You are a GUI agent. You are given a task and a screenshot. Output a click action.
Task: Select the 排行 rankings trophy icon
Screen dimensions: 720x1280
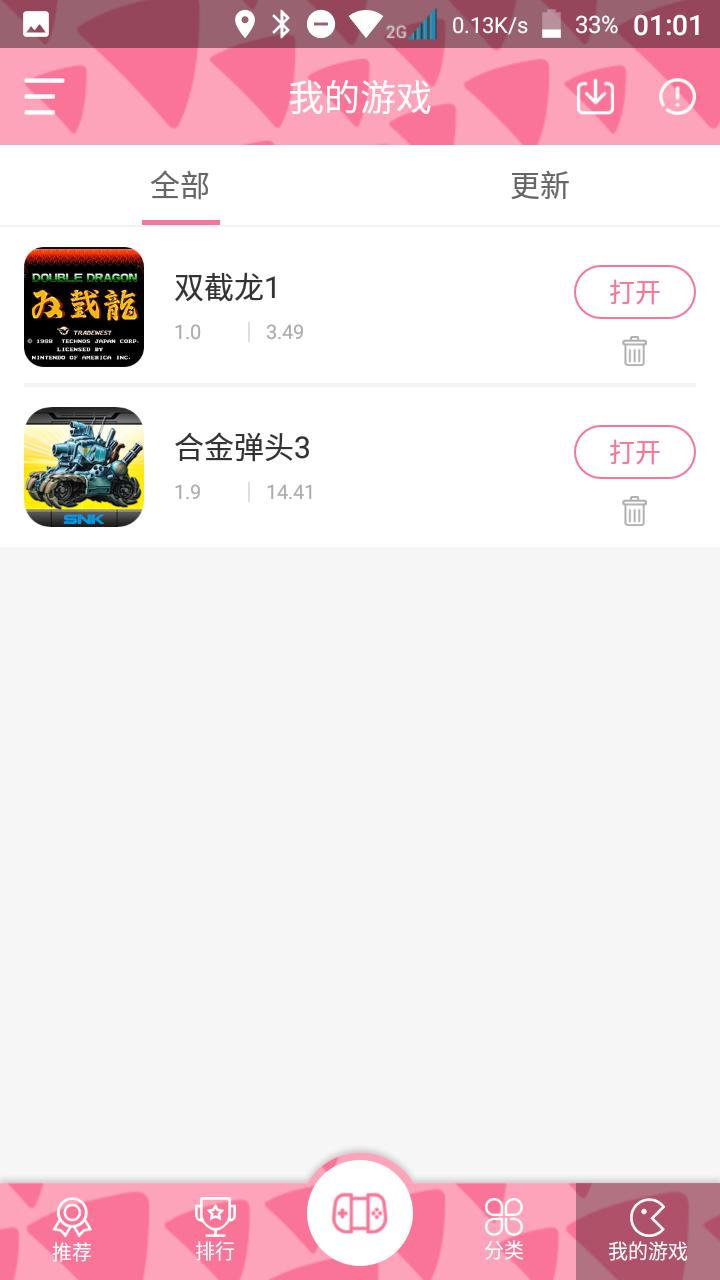[x=214, y=1228]
